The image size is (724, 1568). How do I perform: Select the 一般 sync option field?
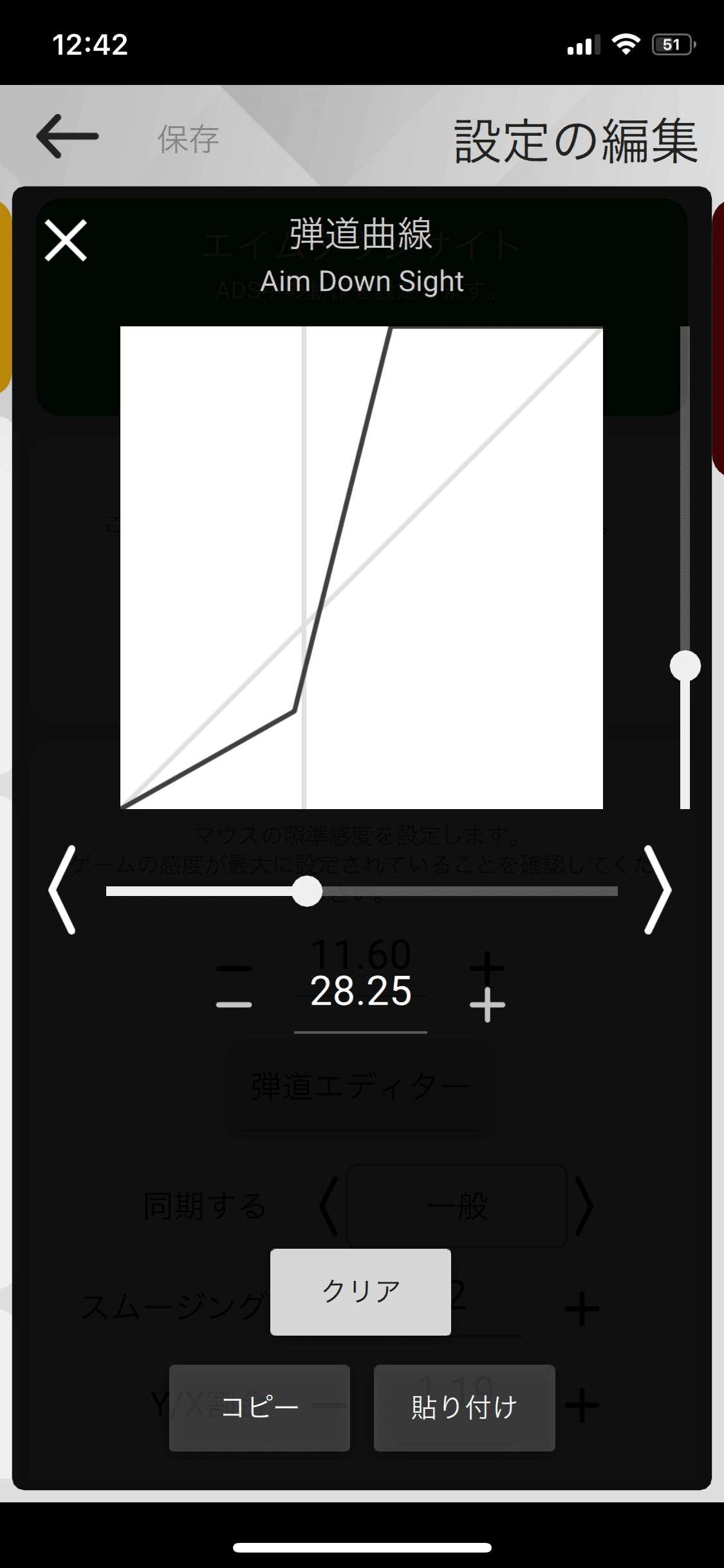(458, 1205)
